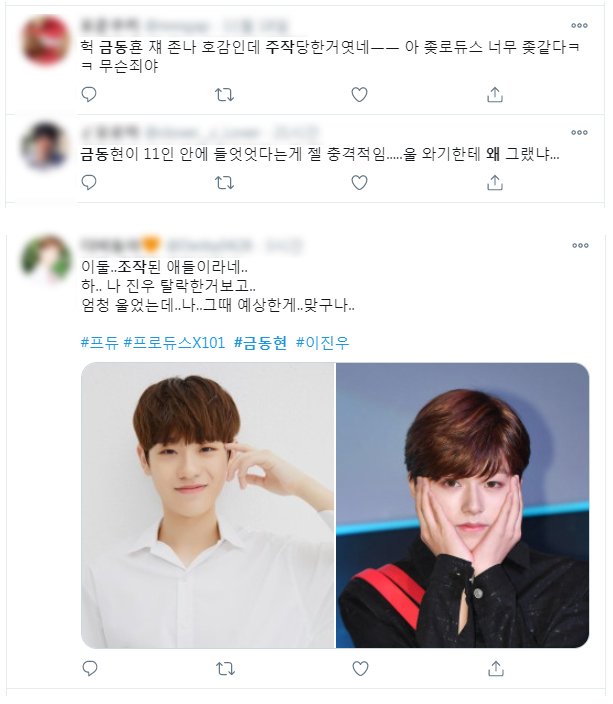Open the #금동현 hashtag

260,342
